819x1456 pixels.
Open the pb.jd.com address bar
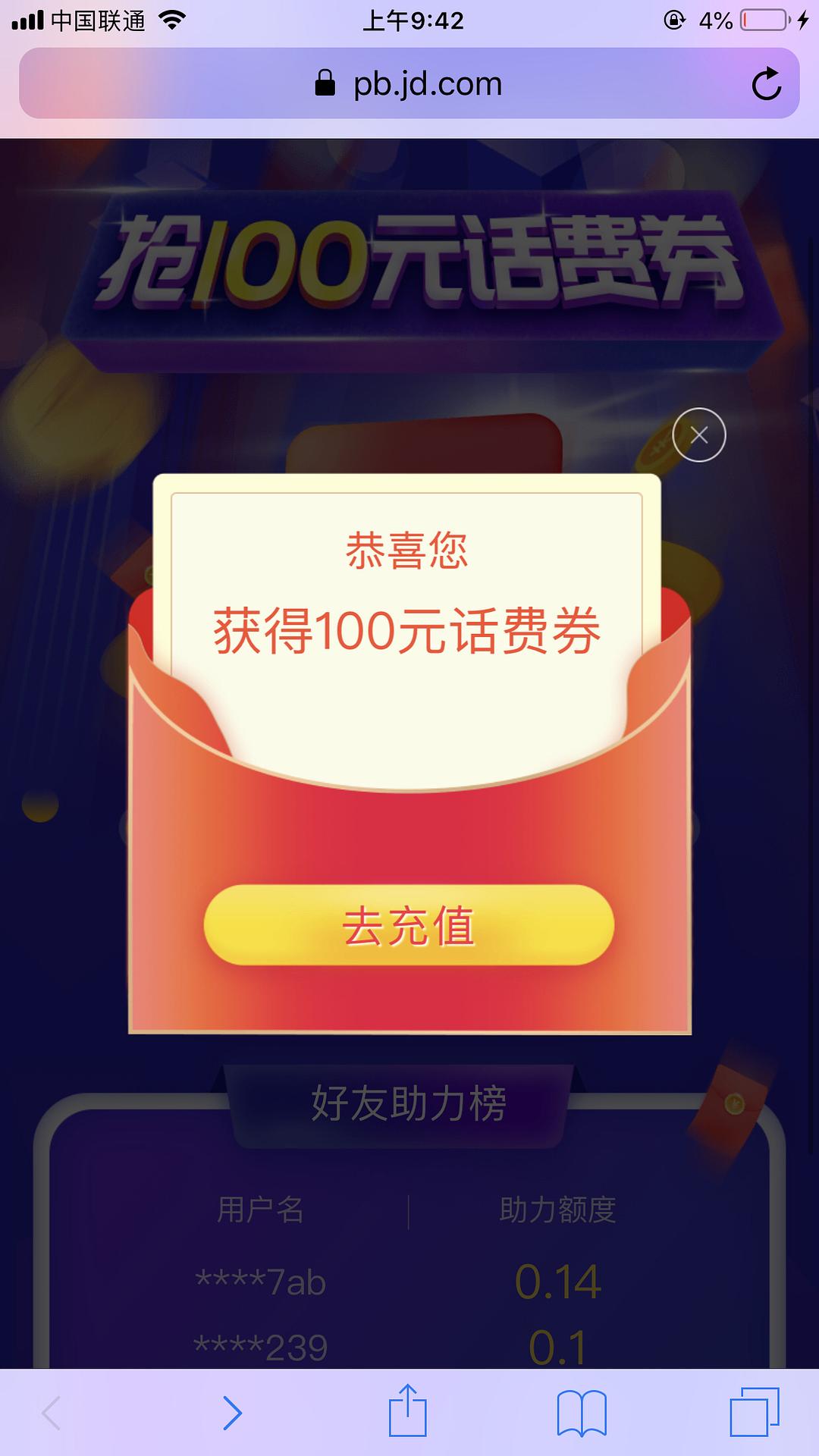(409, 84)
